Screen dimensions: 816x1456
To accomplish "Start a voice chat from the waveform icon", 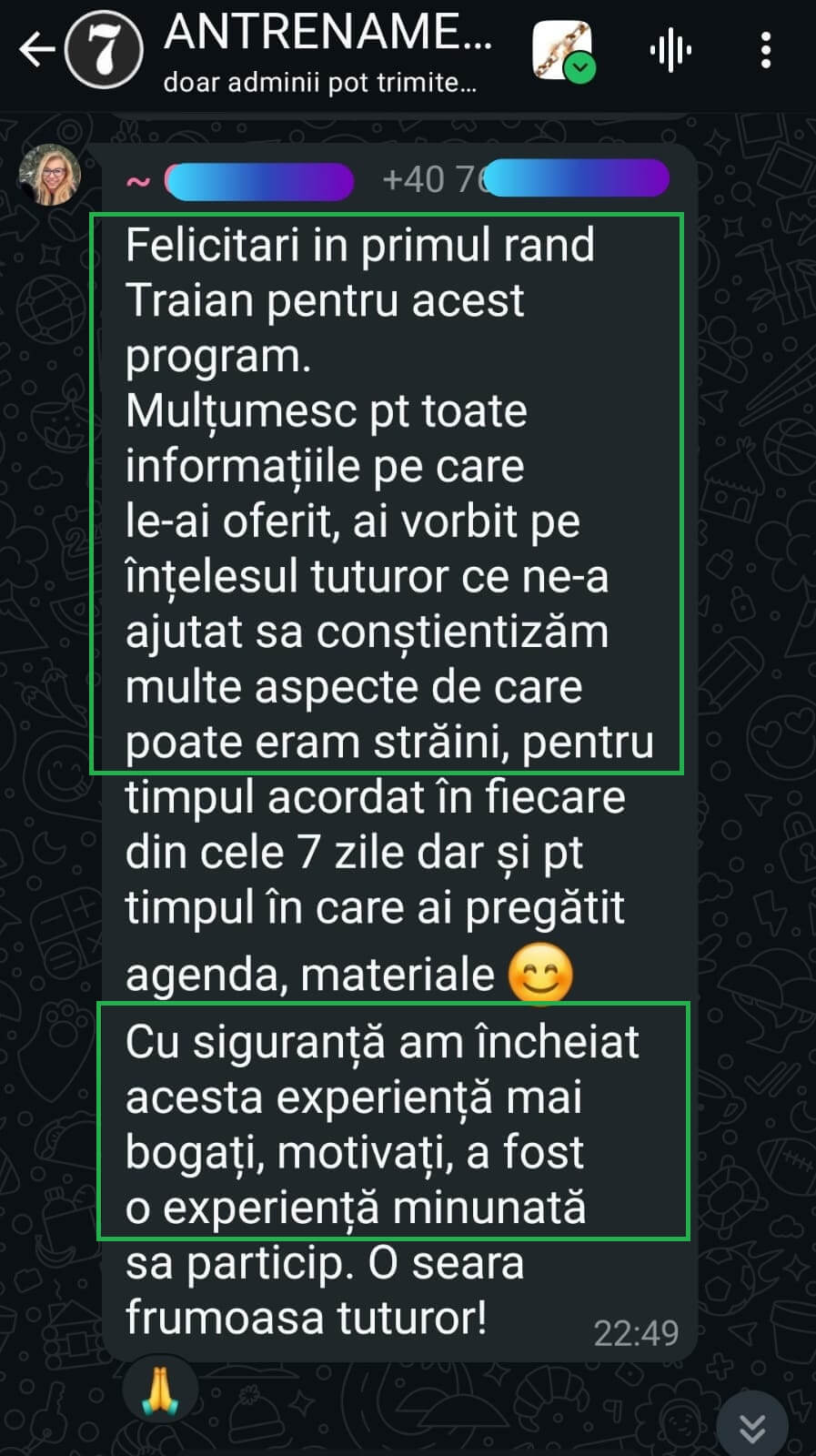I will 671,50.
